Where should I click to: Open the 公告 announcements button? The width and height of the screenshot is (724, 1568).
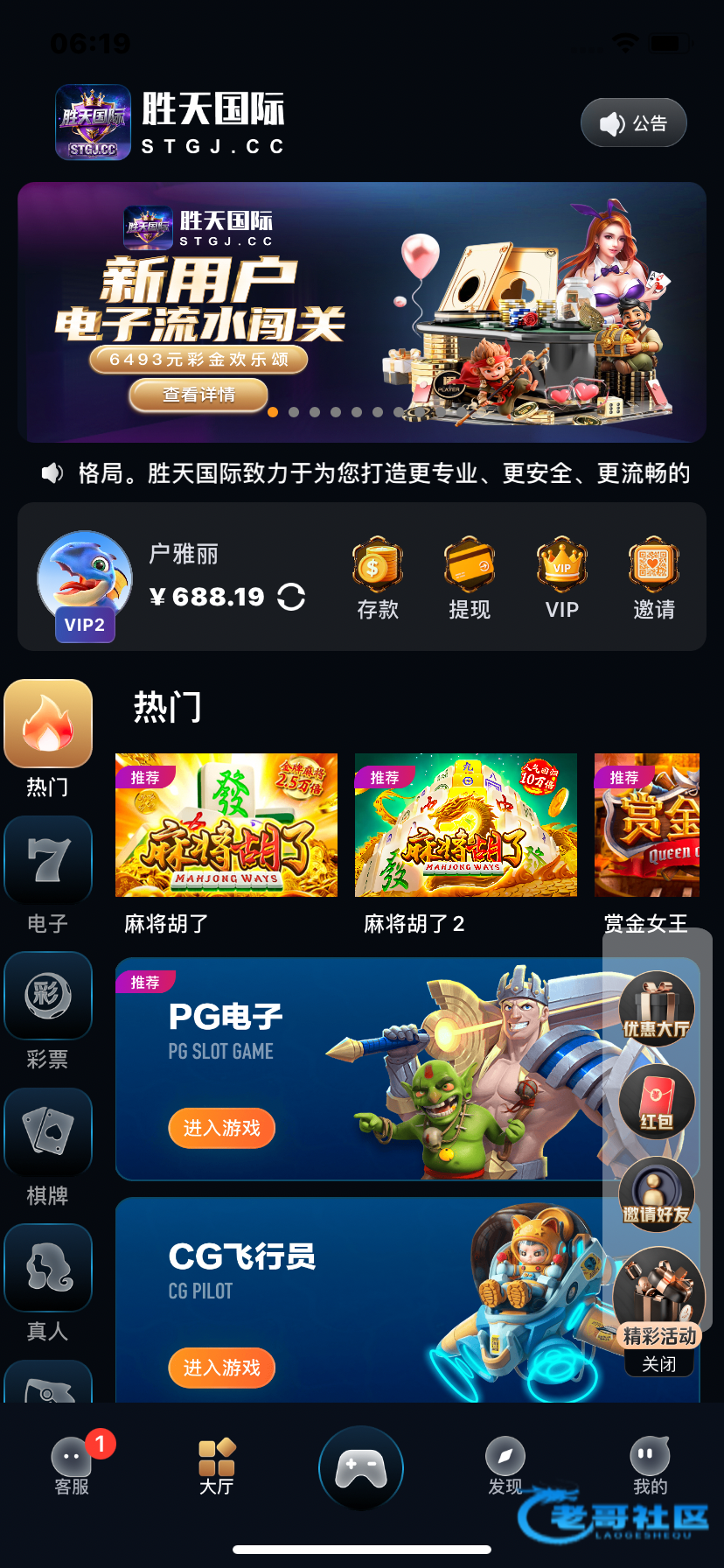pos(633,123)
